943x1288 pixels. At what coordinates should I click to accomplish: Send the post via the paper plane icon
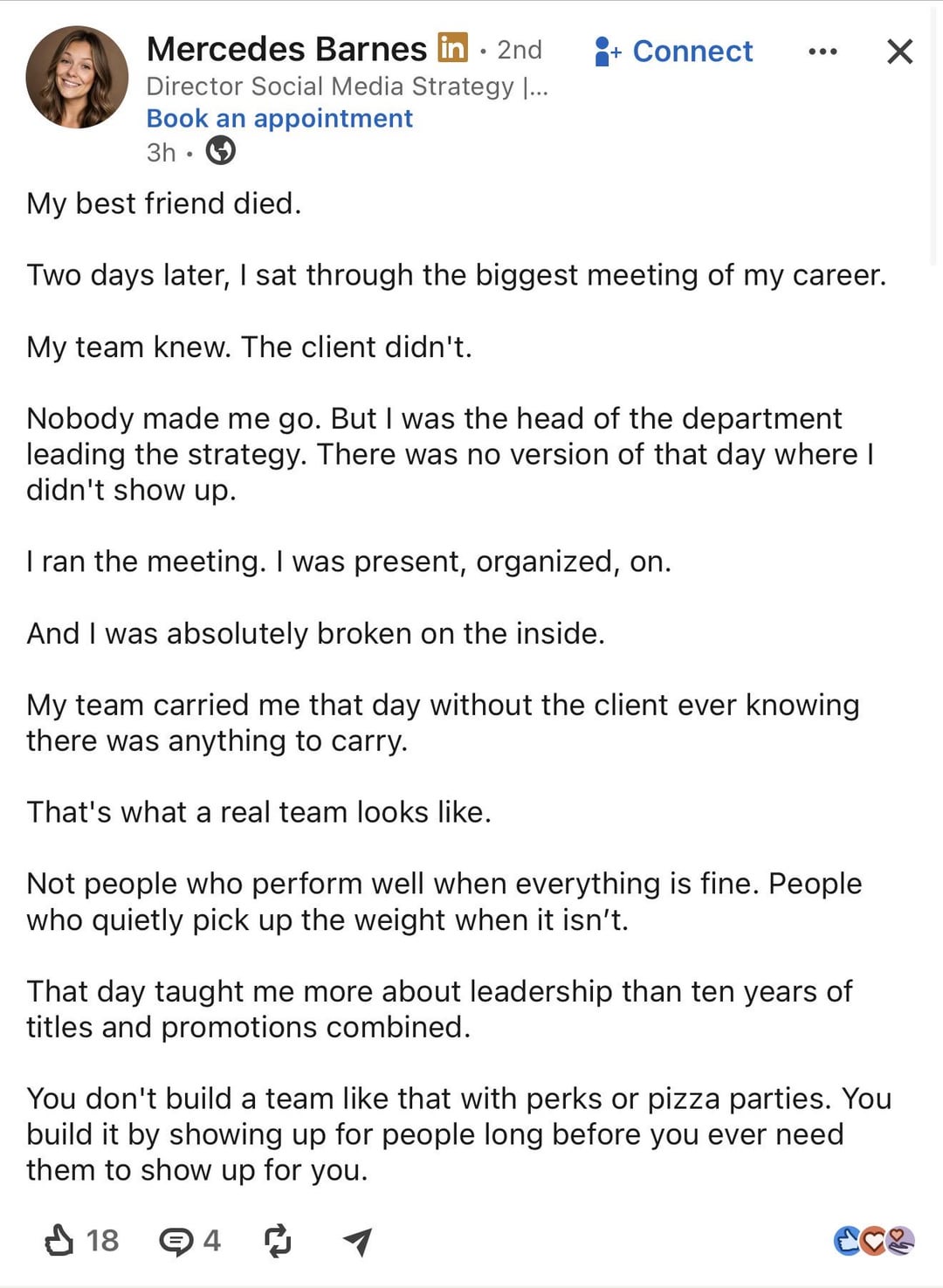[358, 1241]
